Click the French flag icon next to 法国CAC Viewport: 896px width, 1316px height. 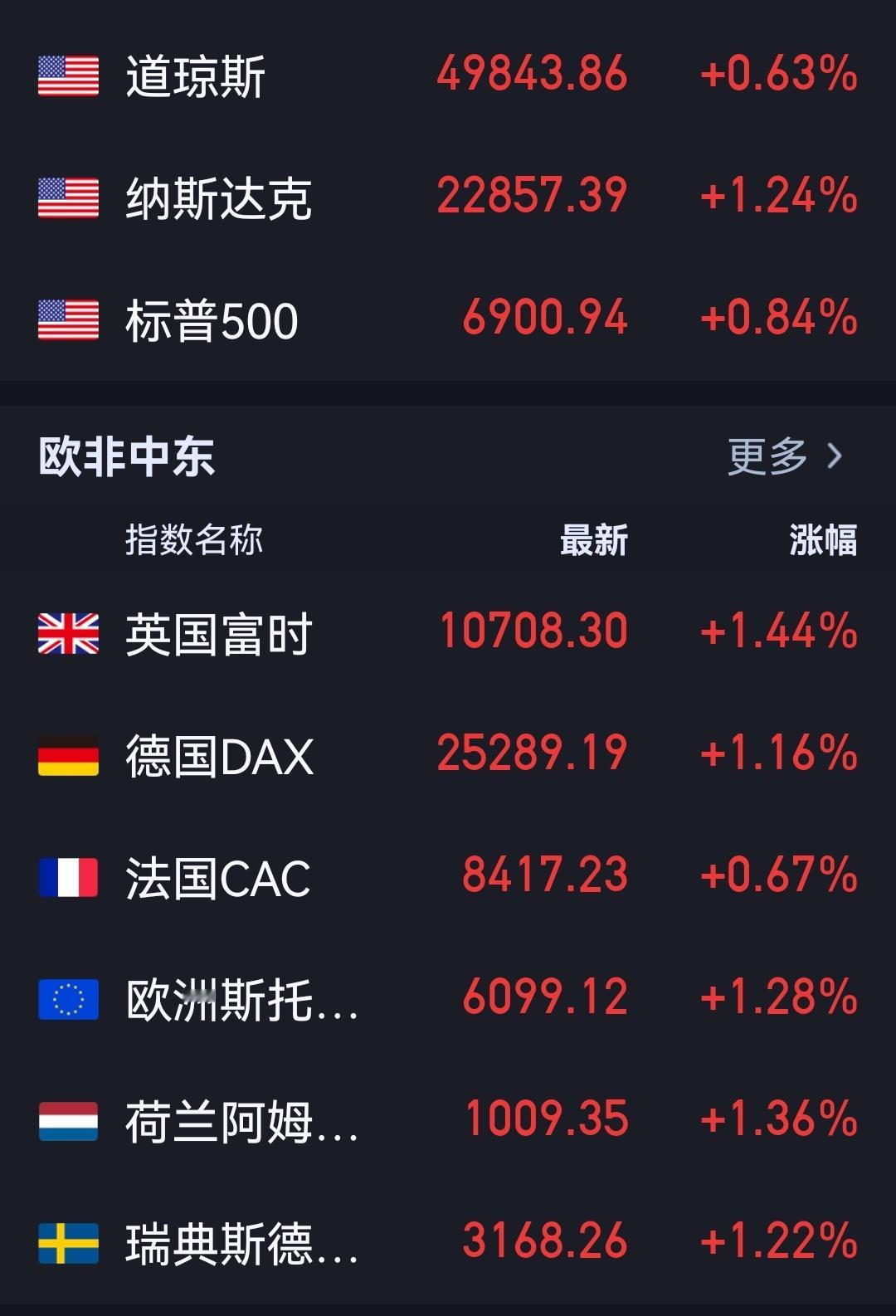point(66,875)
